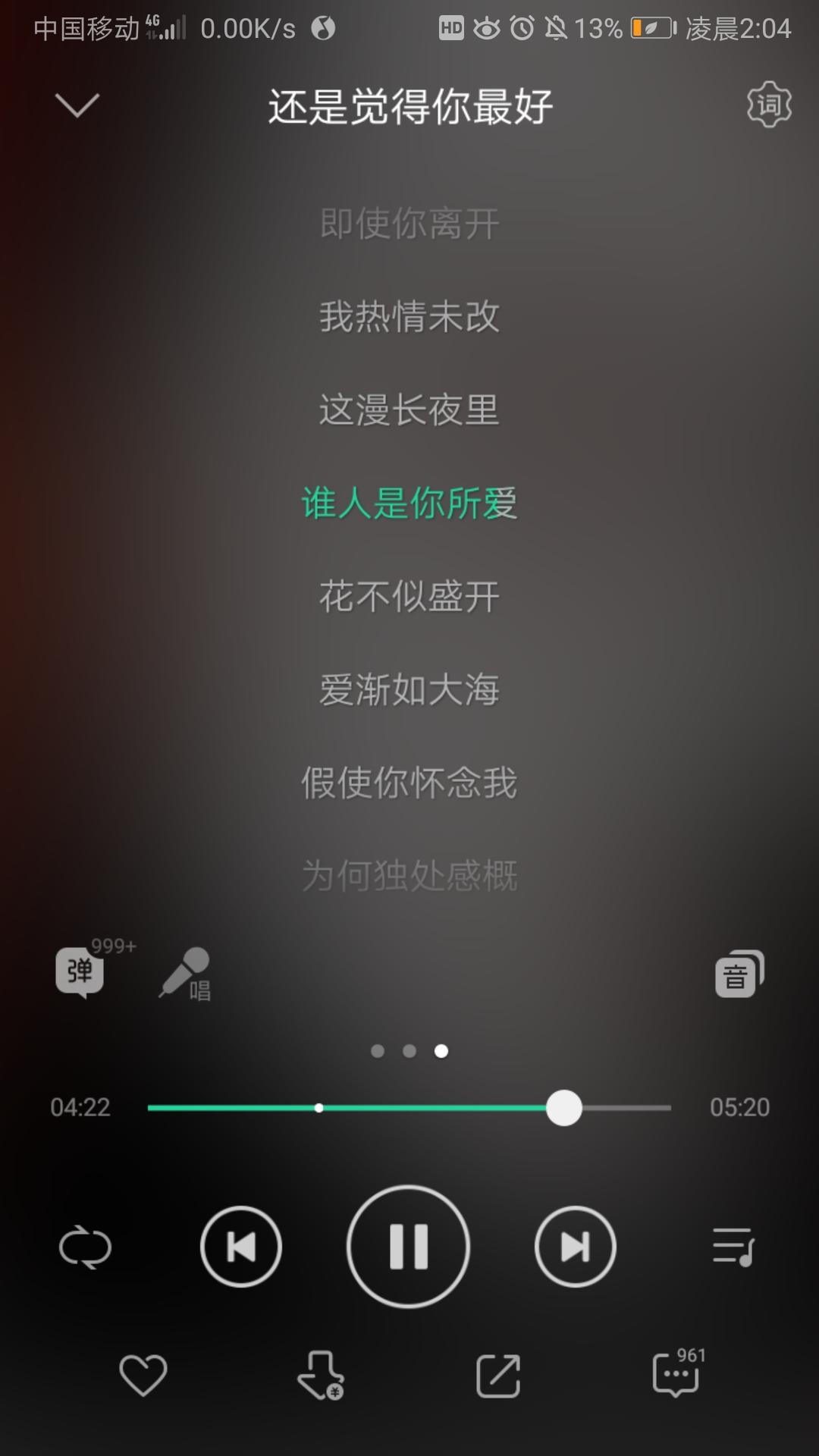Share this song

498,1375
